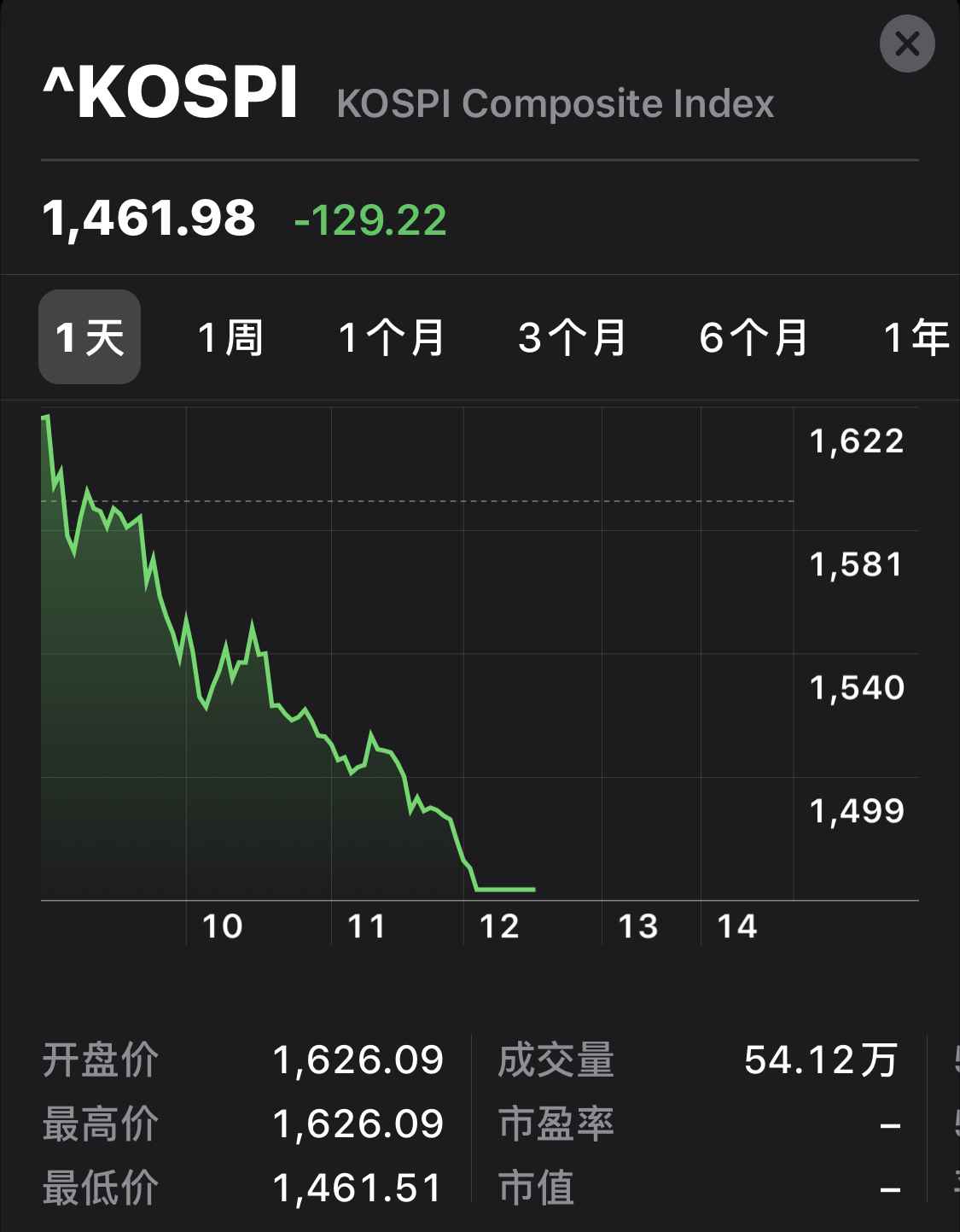960x1232 pixels.
Task: Click the change value -129.22
Action: click(x=370, y=221)
